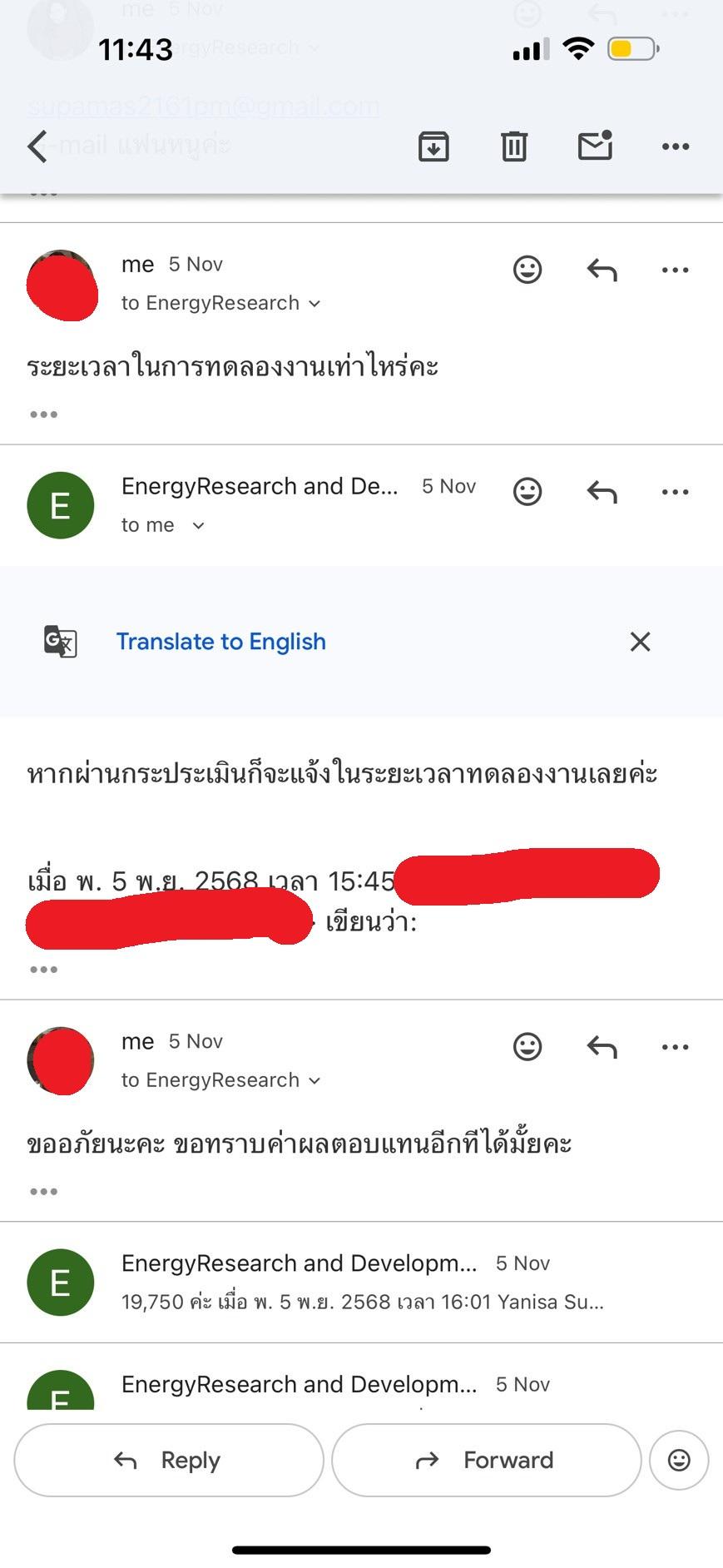Expand recipient details under 'to me'
The width and height of the screenshot is (723, 1568).
coord(198,525)
